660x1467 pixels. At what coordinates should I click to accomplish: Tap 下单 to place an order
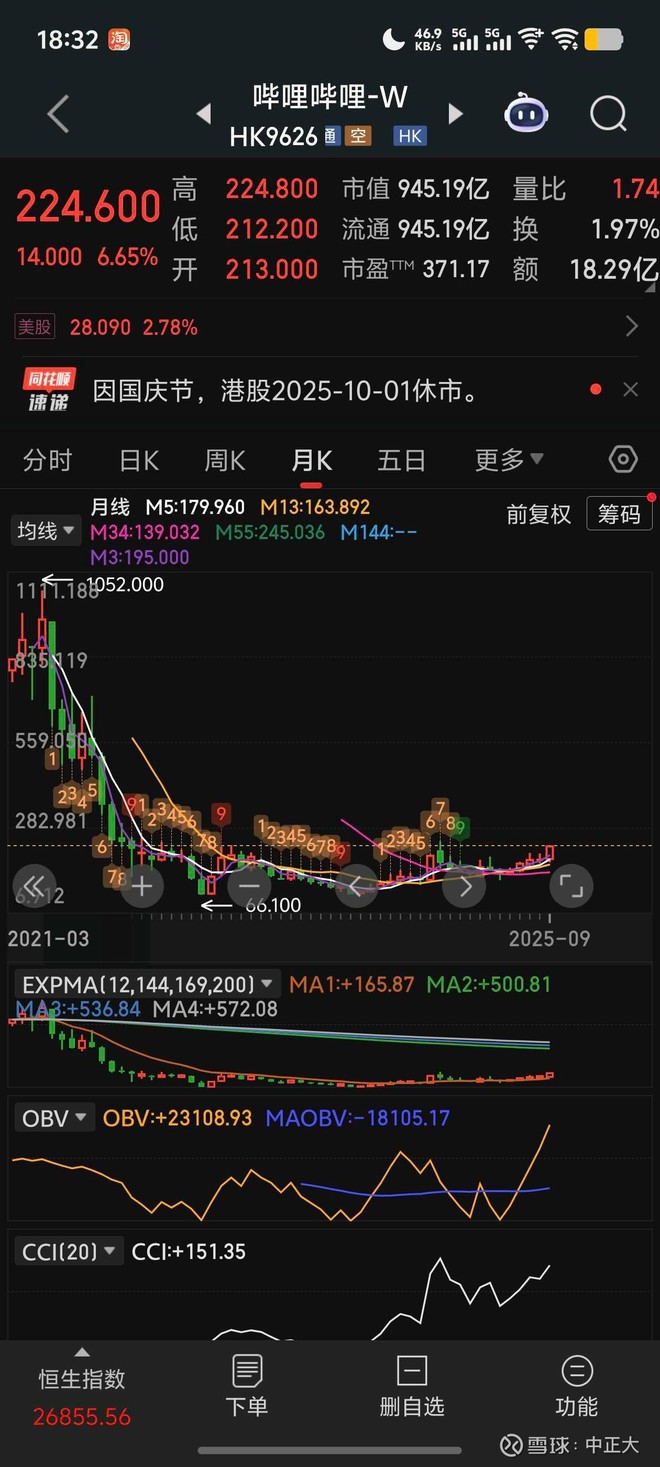click(246, 1385)
